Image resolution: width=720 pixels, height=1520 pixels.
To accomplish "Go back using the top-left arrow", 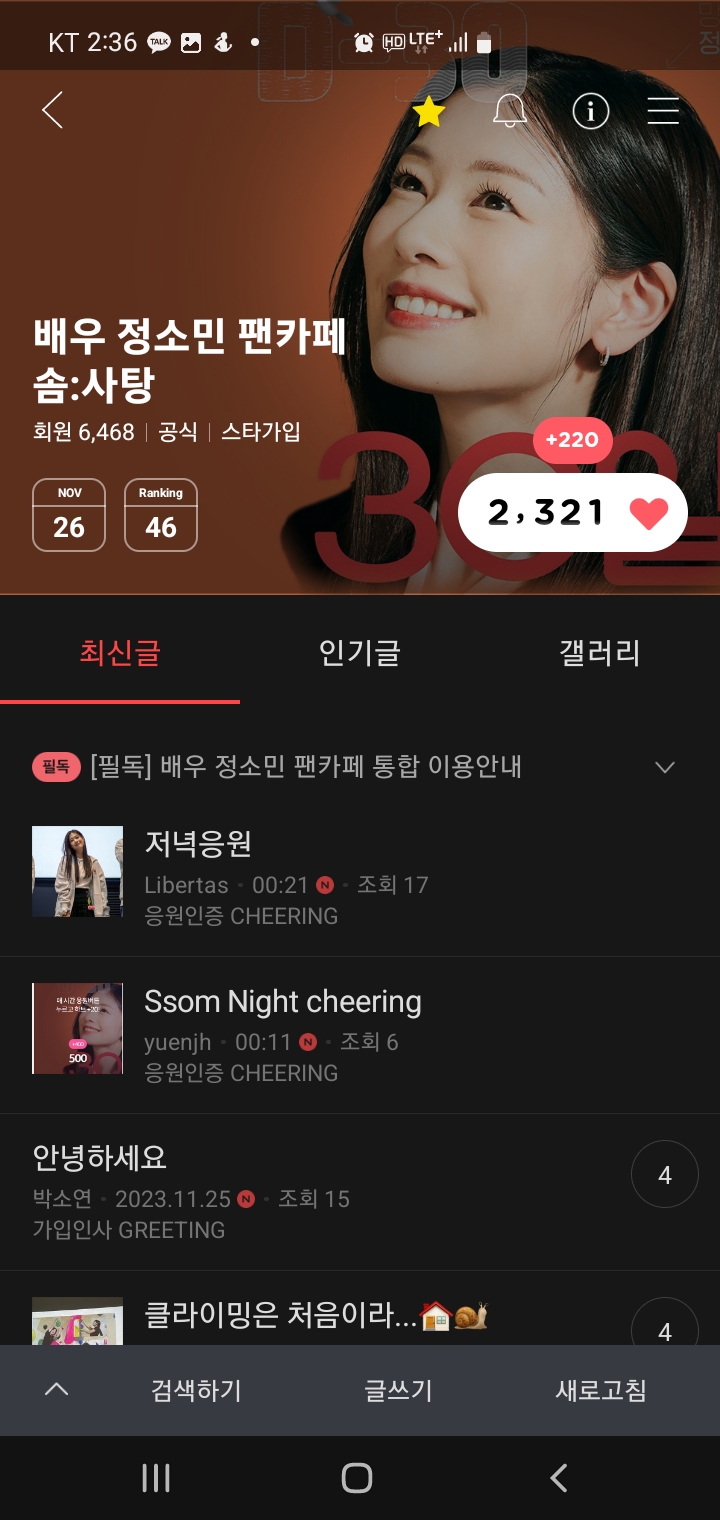I will tap(53, 110).
